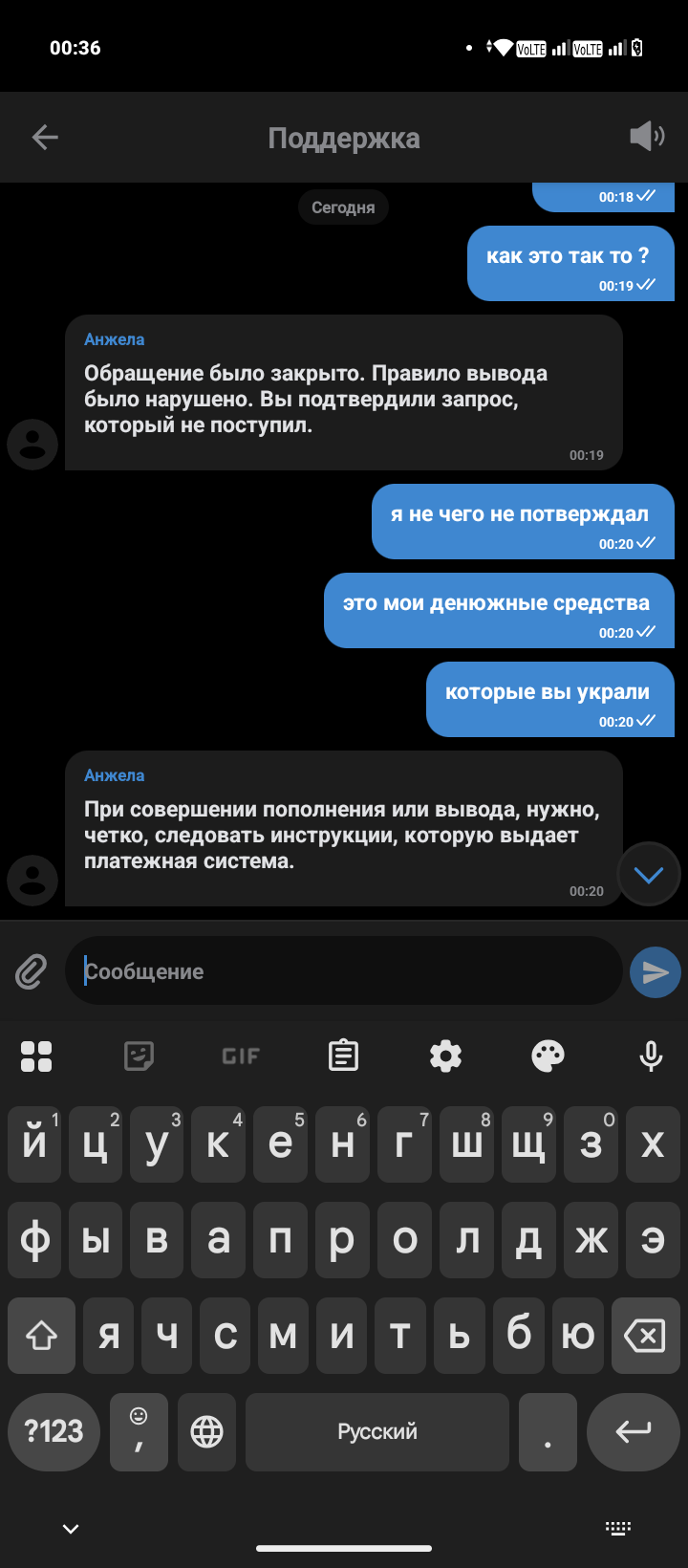Open keyboard settings gear
Viewport: 688px width, 1568px height.
[x=445, y=1056]
